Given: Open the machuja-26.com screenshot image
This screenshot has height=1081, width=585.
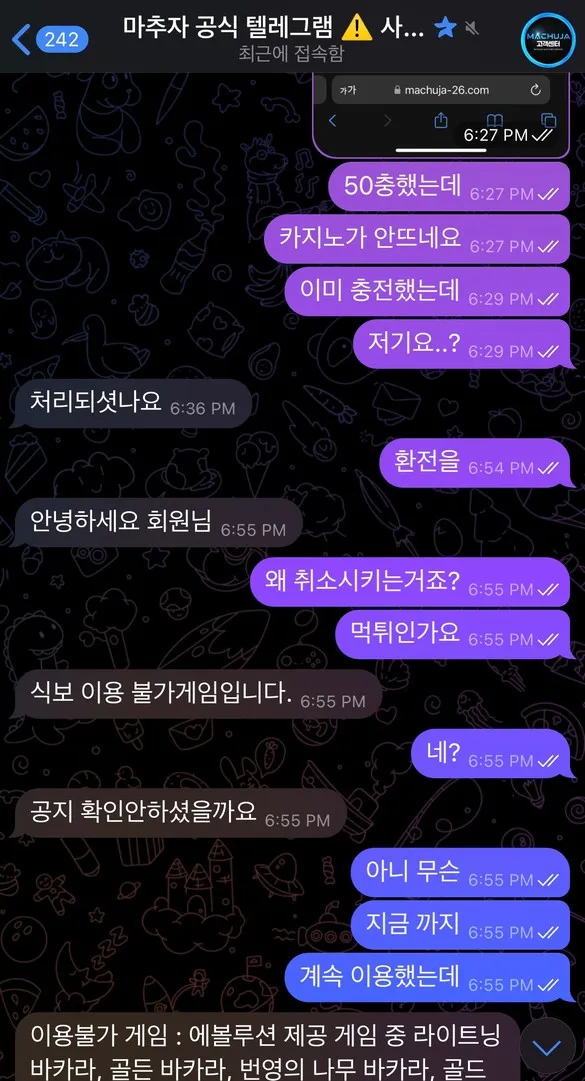Looking at the screenshot, I should click(x=441, y=114).
